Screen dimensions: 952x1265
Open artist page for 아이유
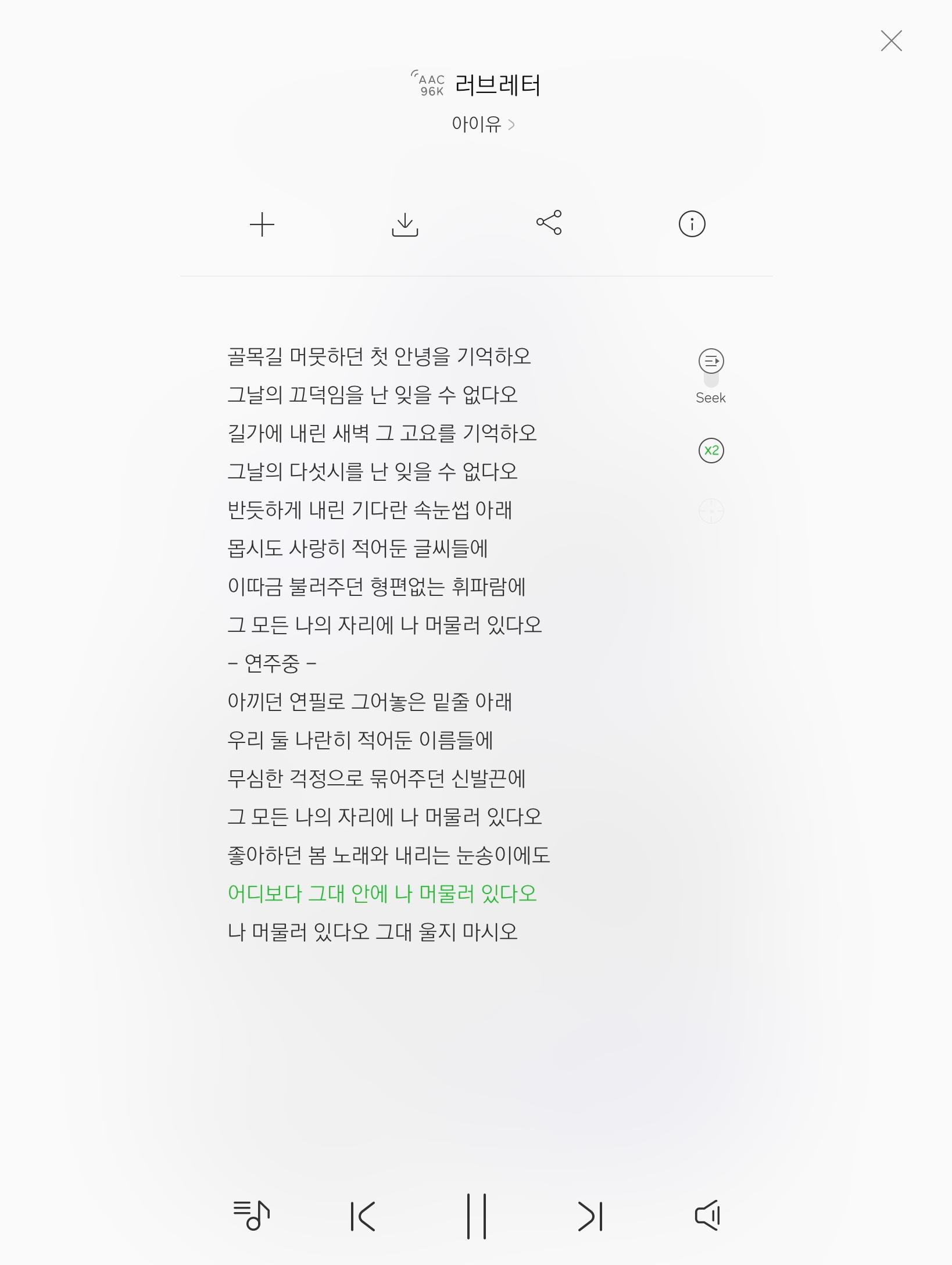pyautogui.click(x=482, y=124)
